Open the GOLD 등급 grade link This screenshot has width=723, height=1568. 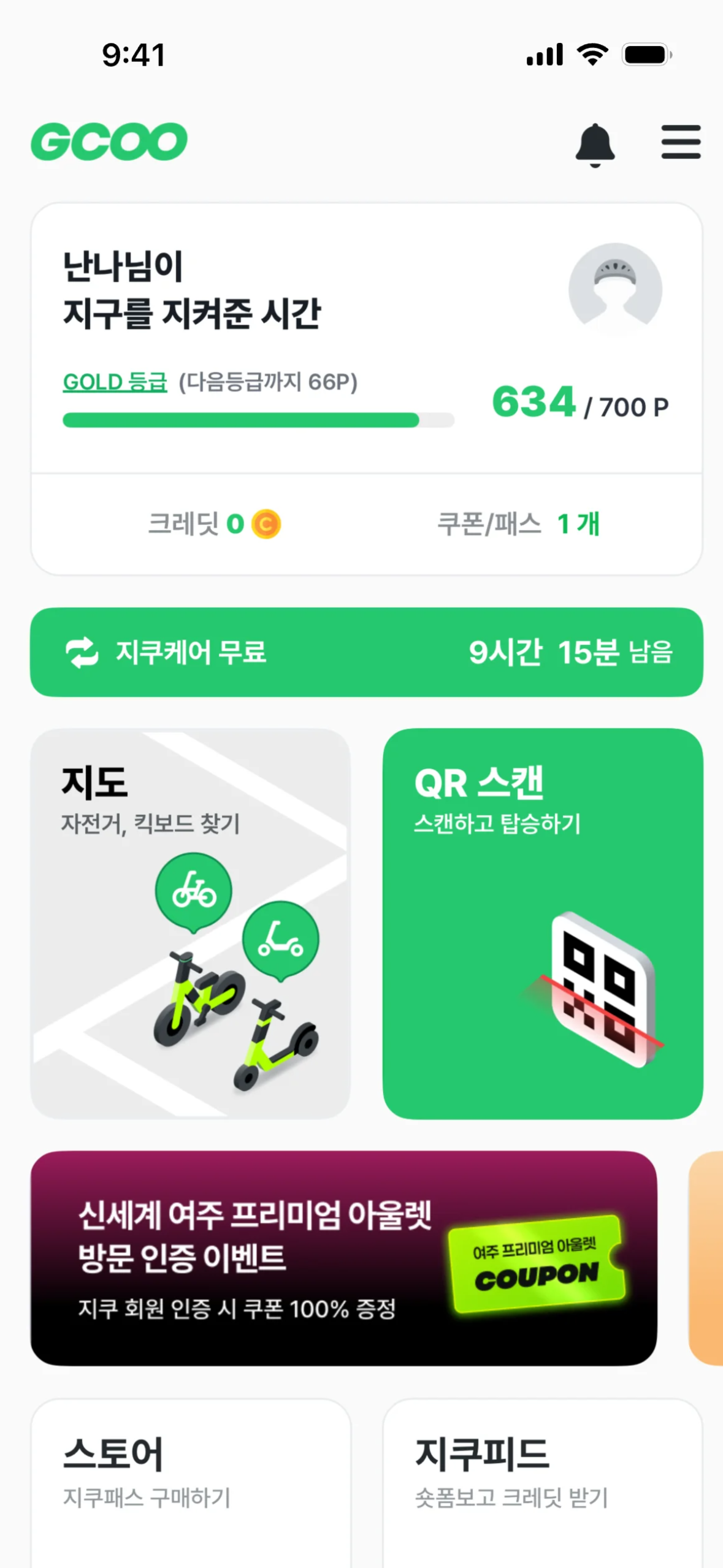point(115,382)
